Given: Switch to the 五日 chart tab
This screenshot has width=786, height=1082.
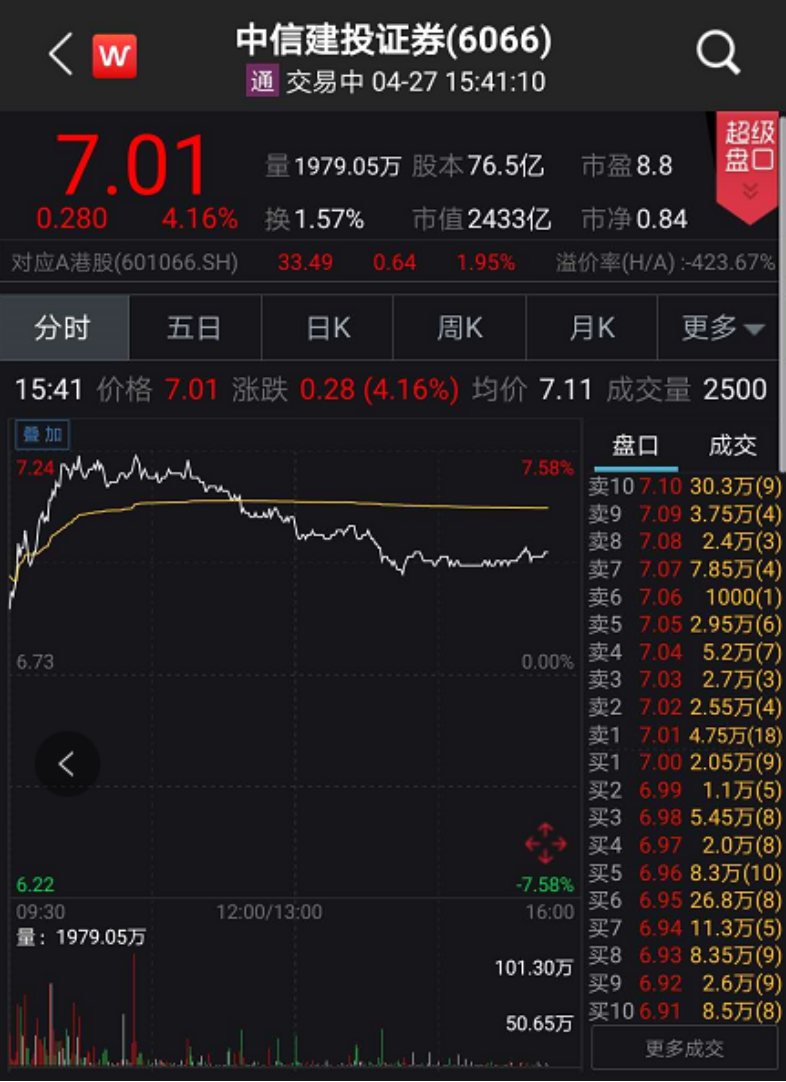Looking at the screenshot, I should point(194,328).
